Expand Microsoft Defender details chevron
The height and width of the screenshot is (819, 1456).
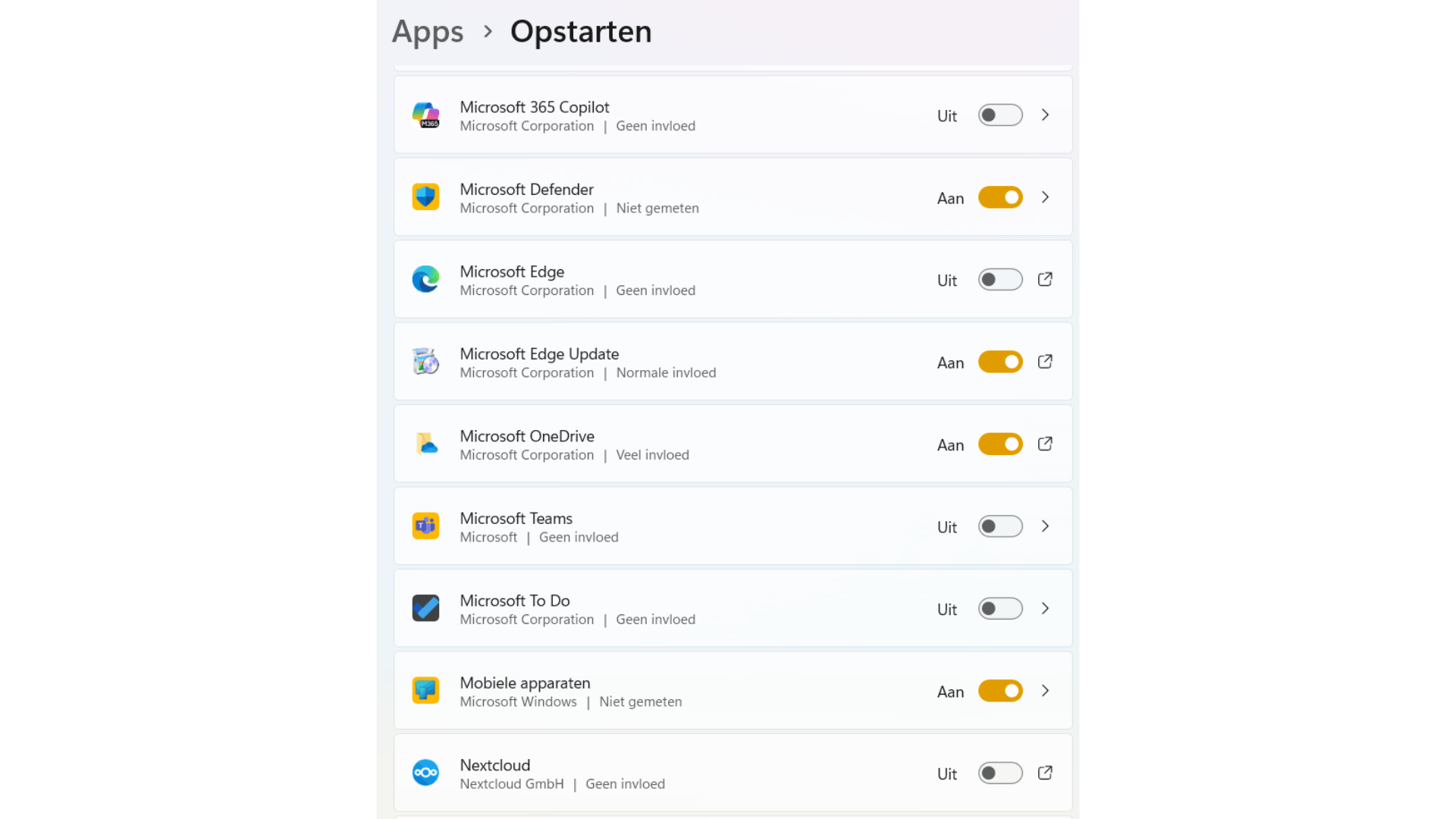[1045, 198]
